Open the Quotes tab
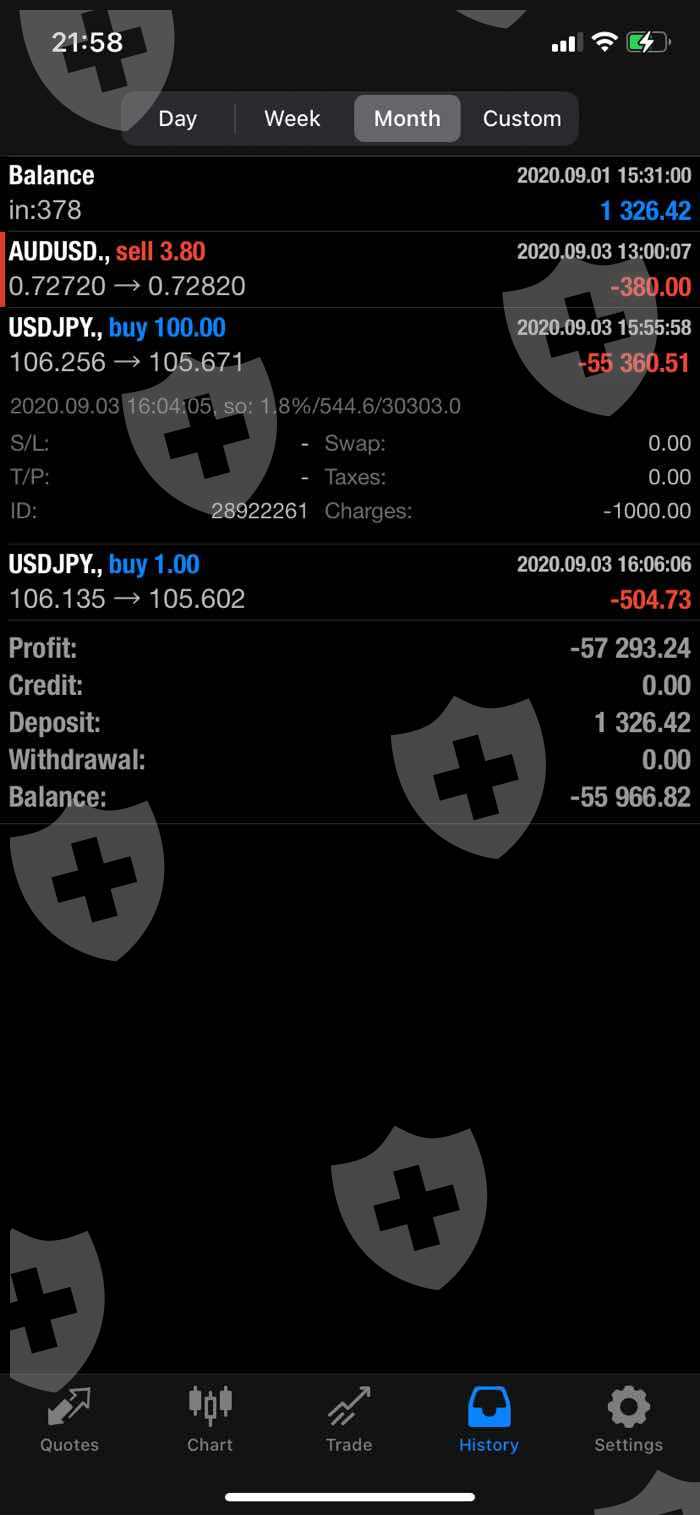Viewport: 700px width, 1515px height. coord(69,1419)
